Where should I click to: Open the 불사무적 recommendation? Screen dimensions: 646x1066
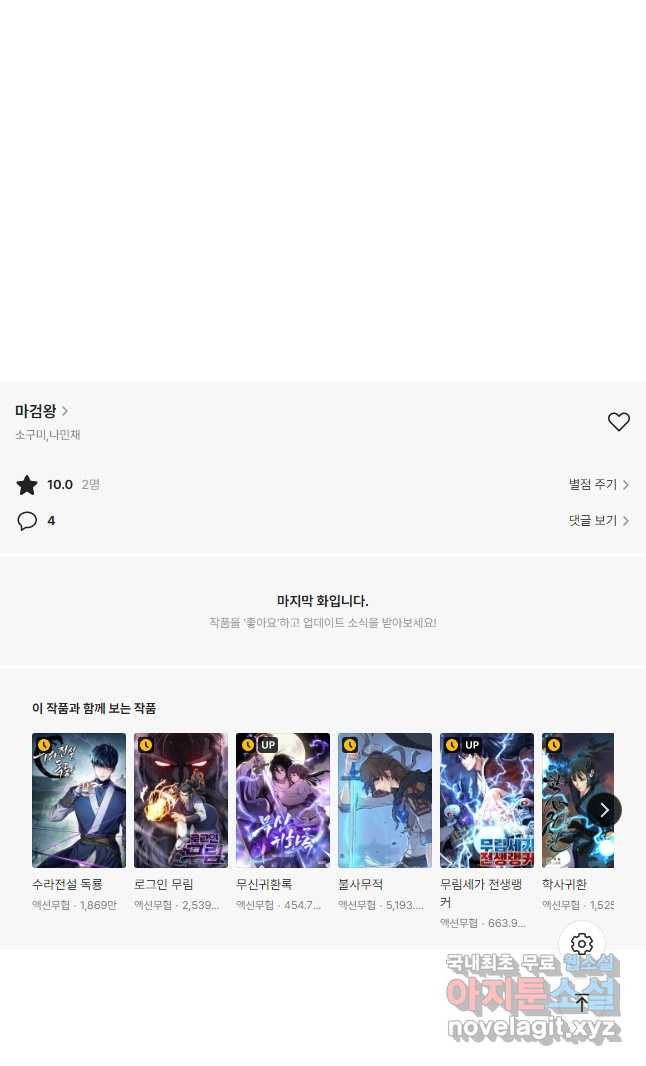click(x=385, y=800)
